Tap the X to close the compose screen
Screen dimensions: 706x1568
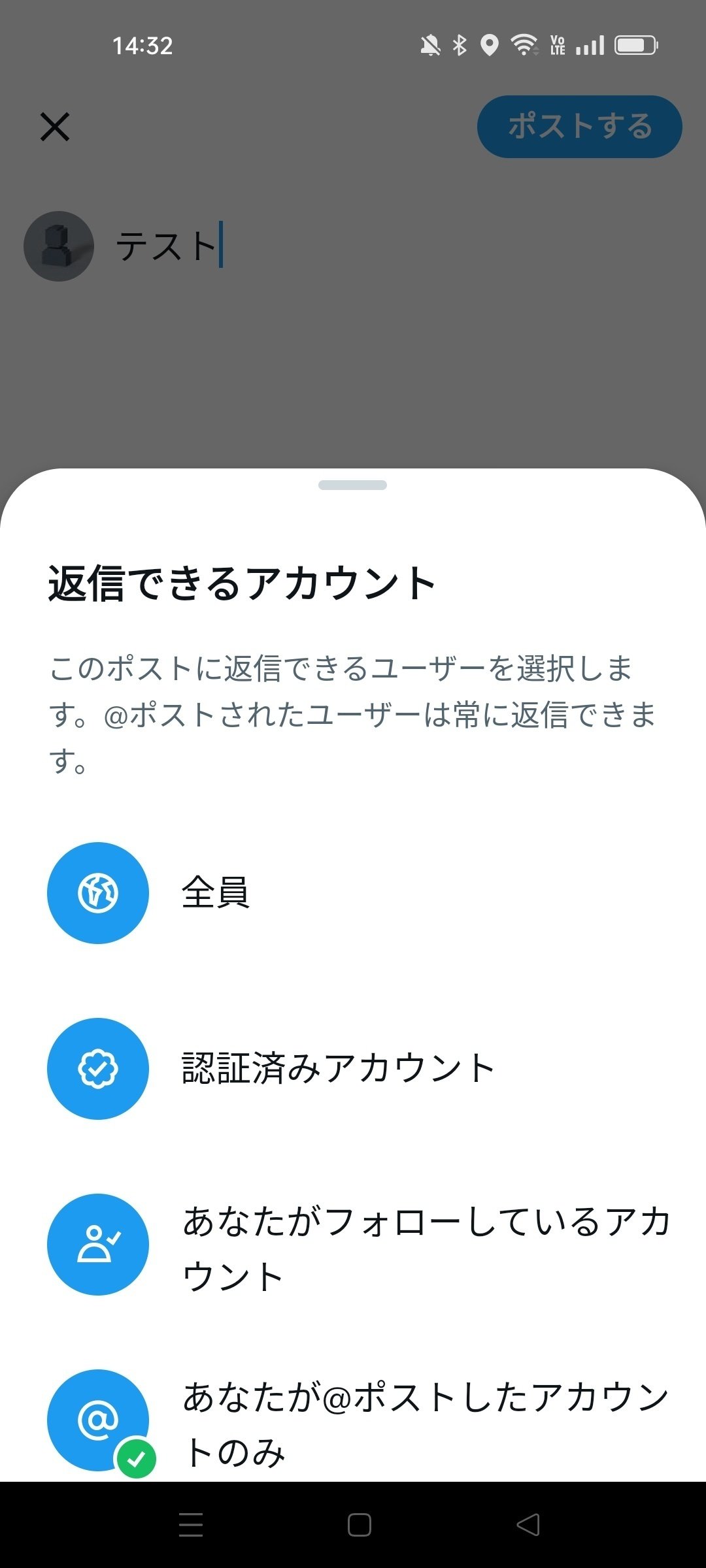[x=55, y=127]
